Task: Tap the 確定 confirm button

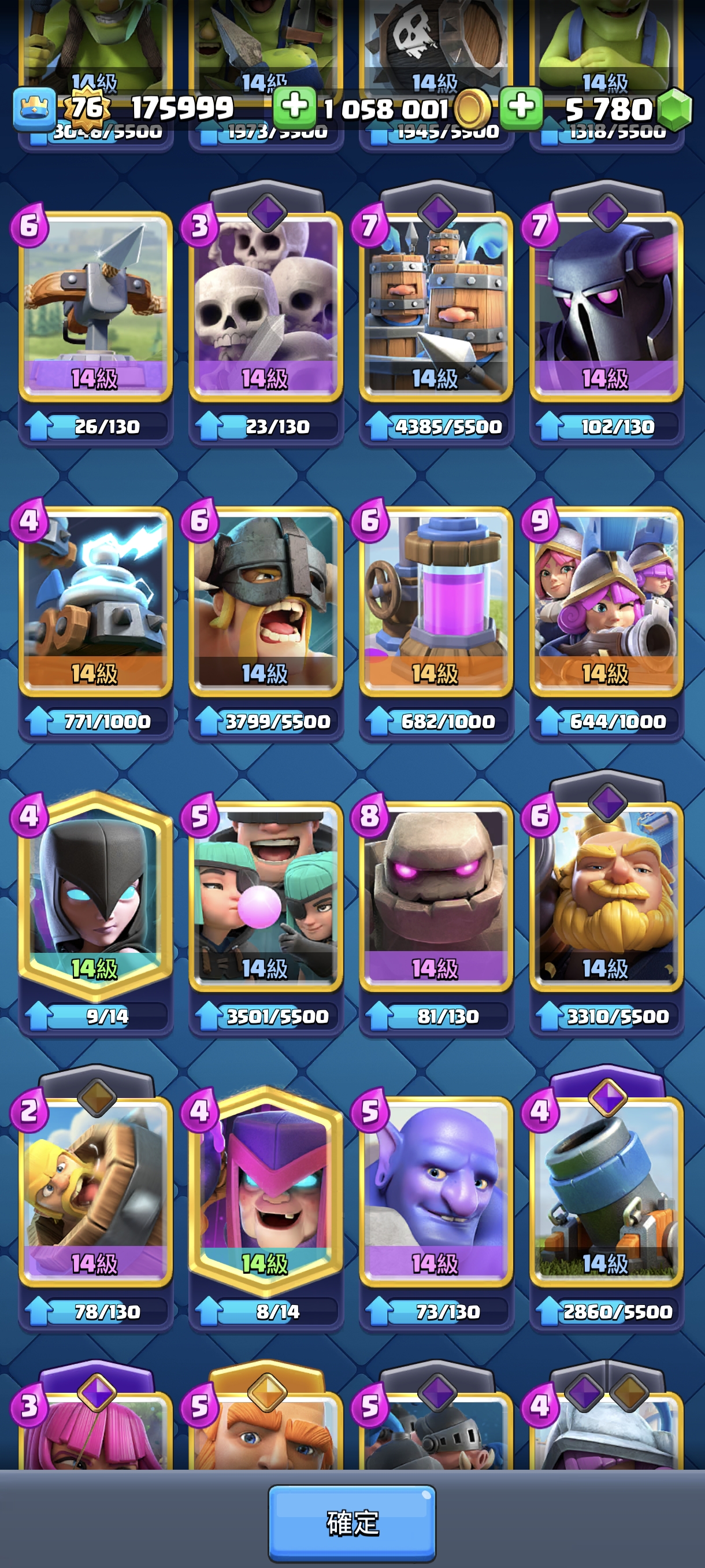Action: [351, 1522]
